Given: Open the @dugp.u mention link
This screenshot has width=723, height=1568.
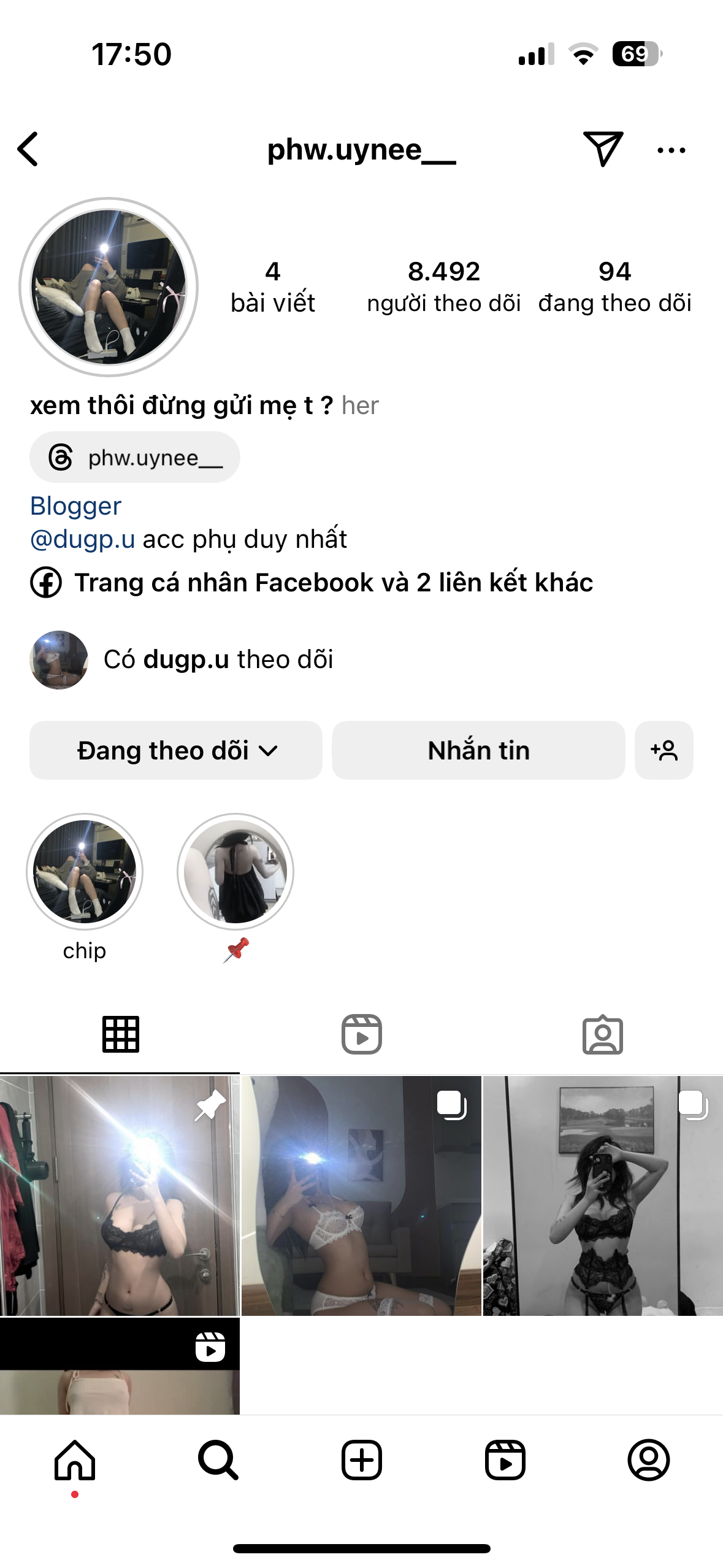Looking at the screenshot, I should [x=83, y=539].
